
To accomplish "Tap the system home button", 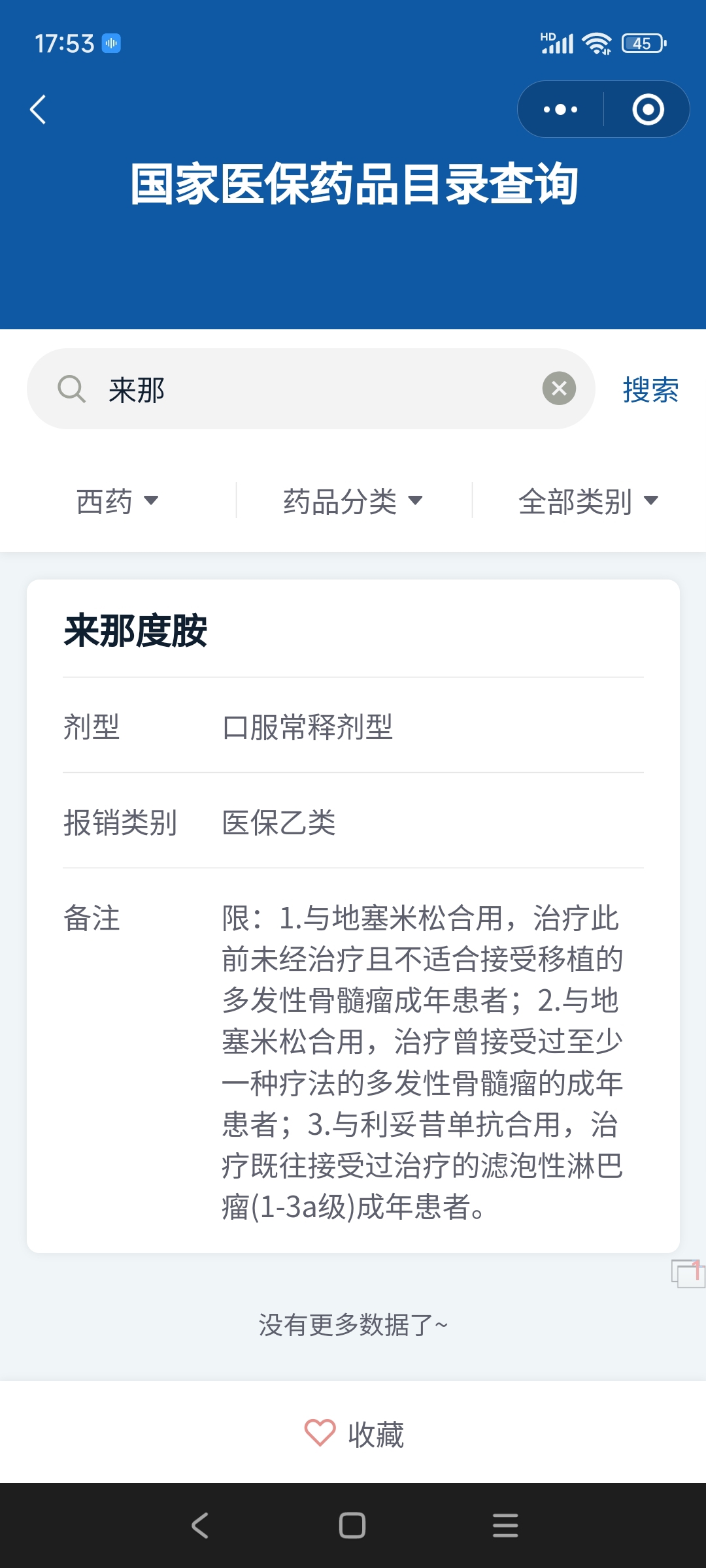I will click(x=352, y=1526).
